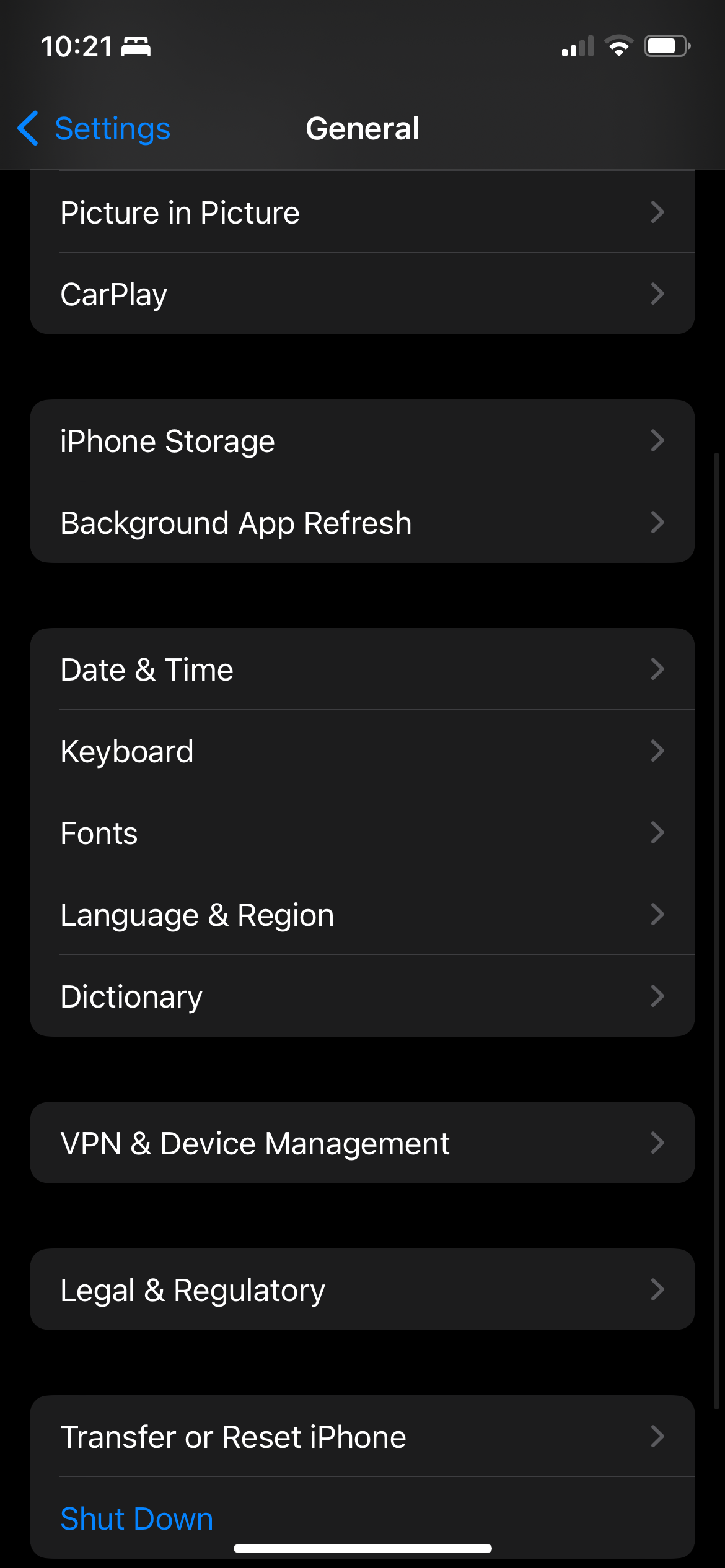725x1568 pixels.
Task: Tap the back chevron arrow icon
Action: point(27,128)
